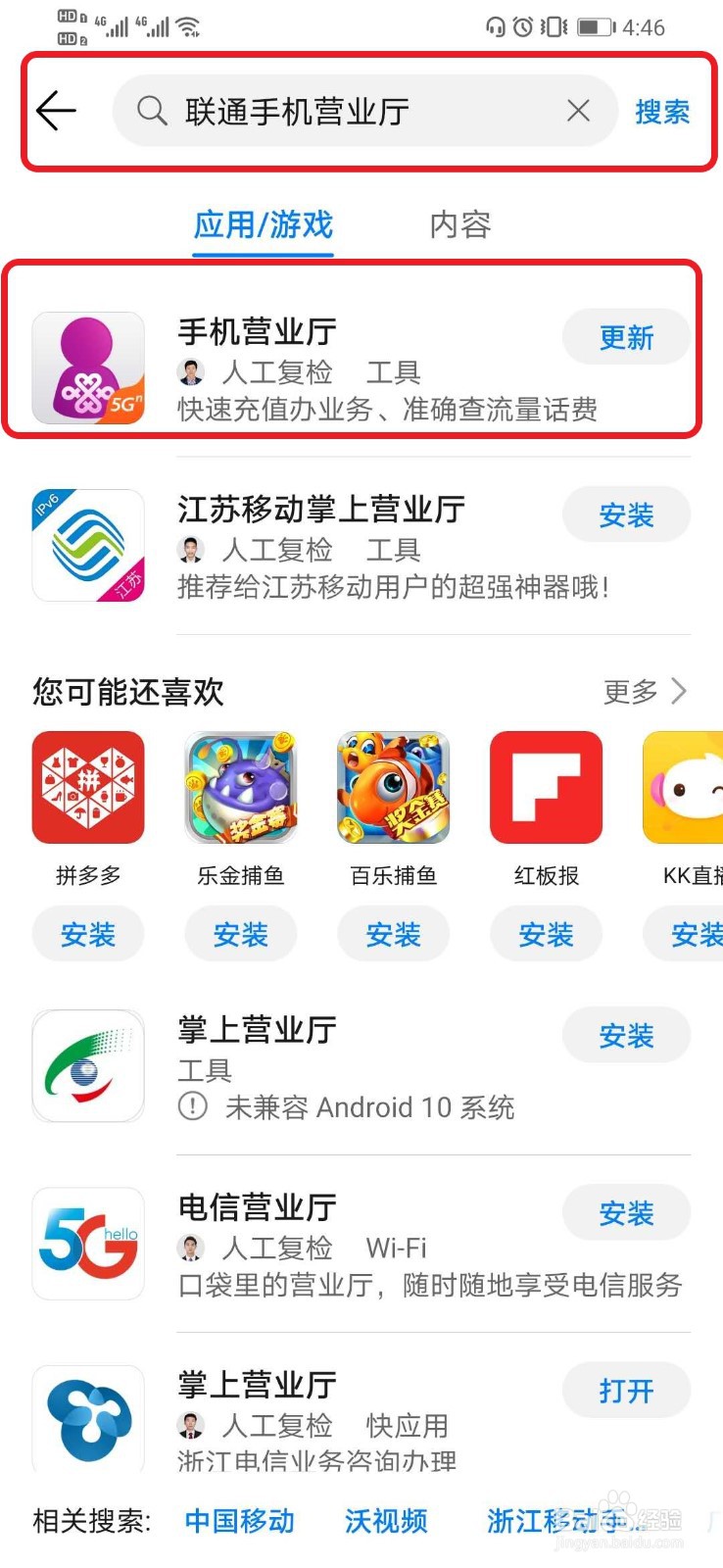Update 手机营业厅 via the 更新 button

pos(627,337)
